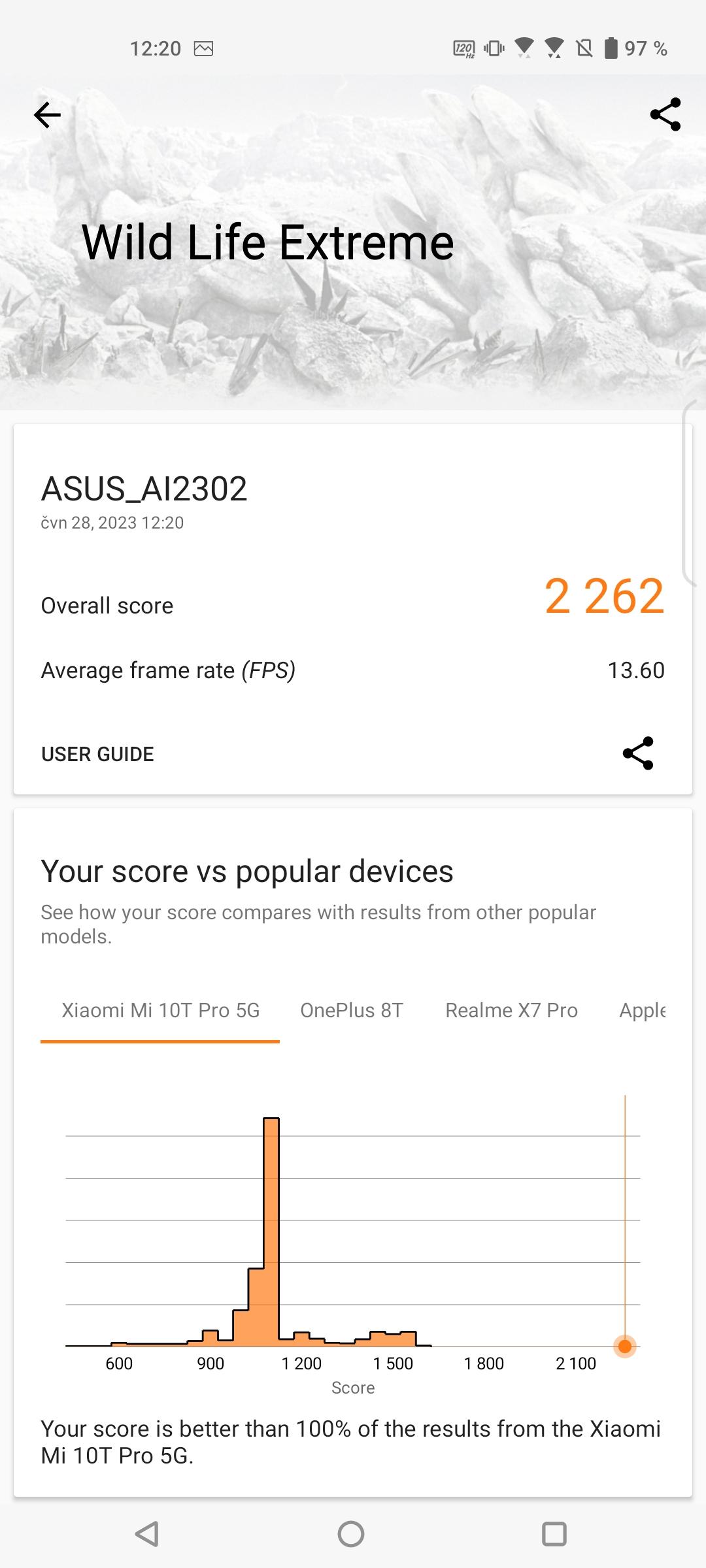
Task: Open the USER GUIDE
Action: point(97,754)
